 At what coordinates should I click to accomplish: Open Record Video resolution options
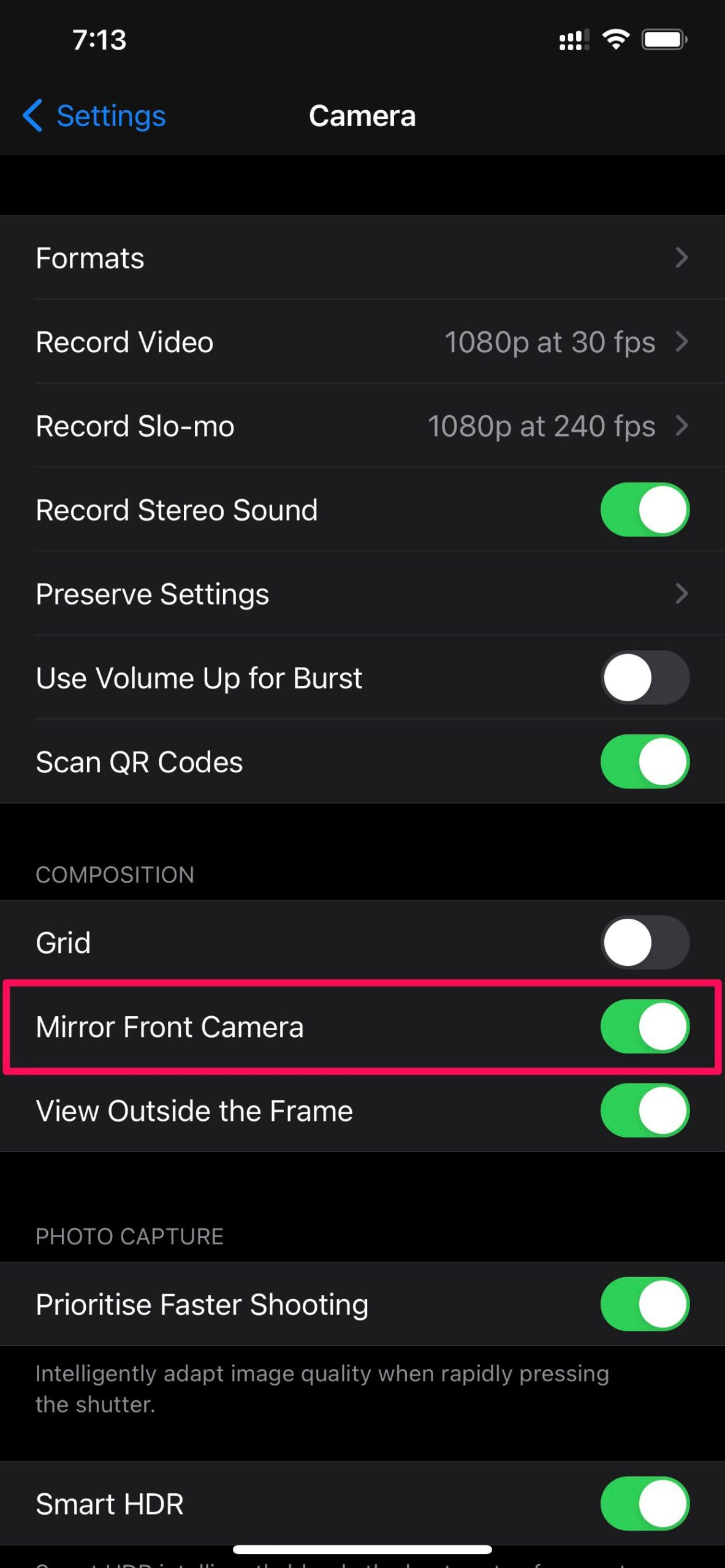click(x=362, y=342)
